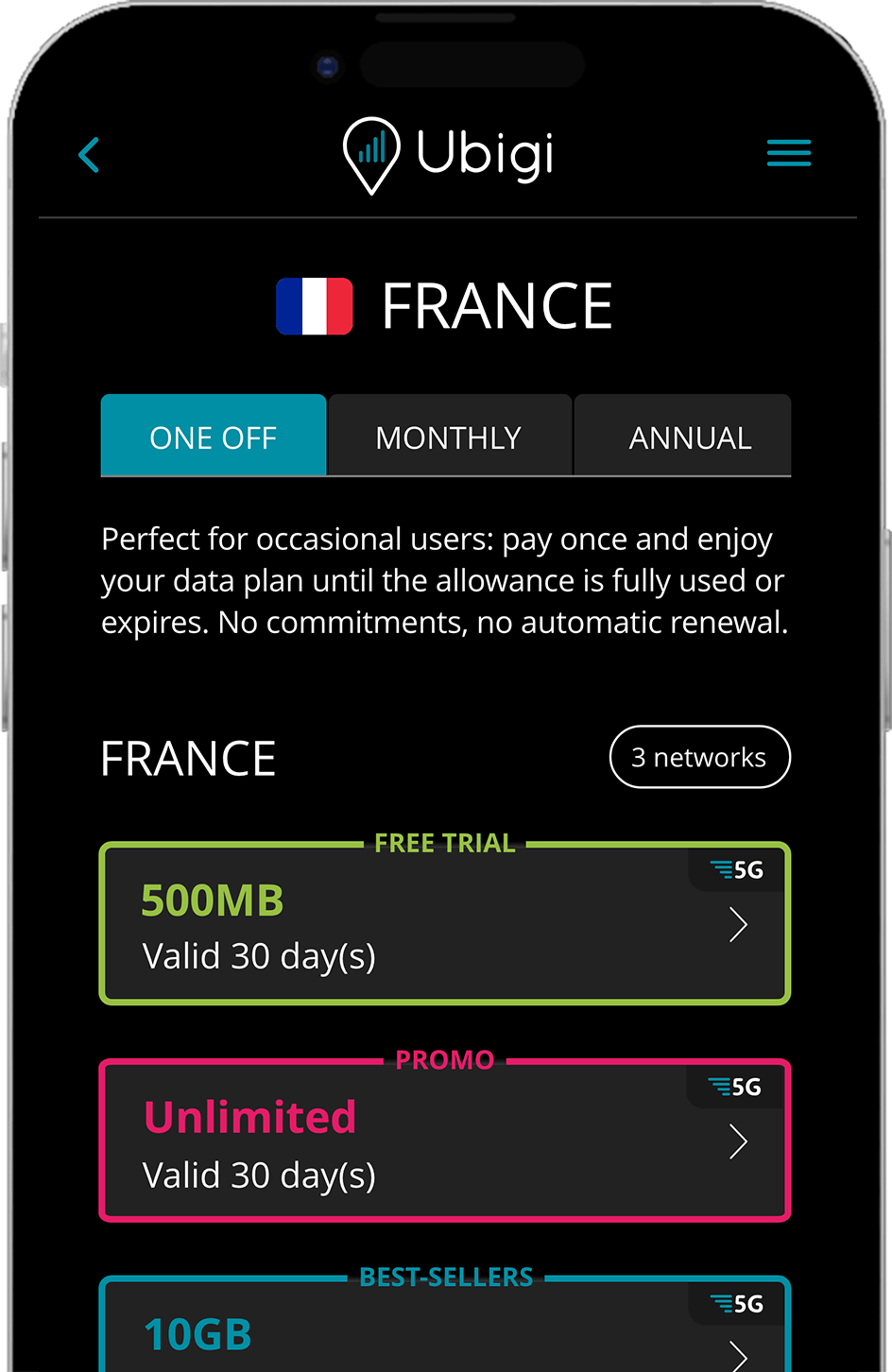Viewport: 892px width, 1372px height.
Task: Open the Unlimited 30-day plan card
Action: 445,1140
